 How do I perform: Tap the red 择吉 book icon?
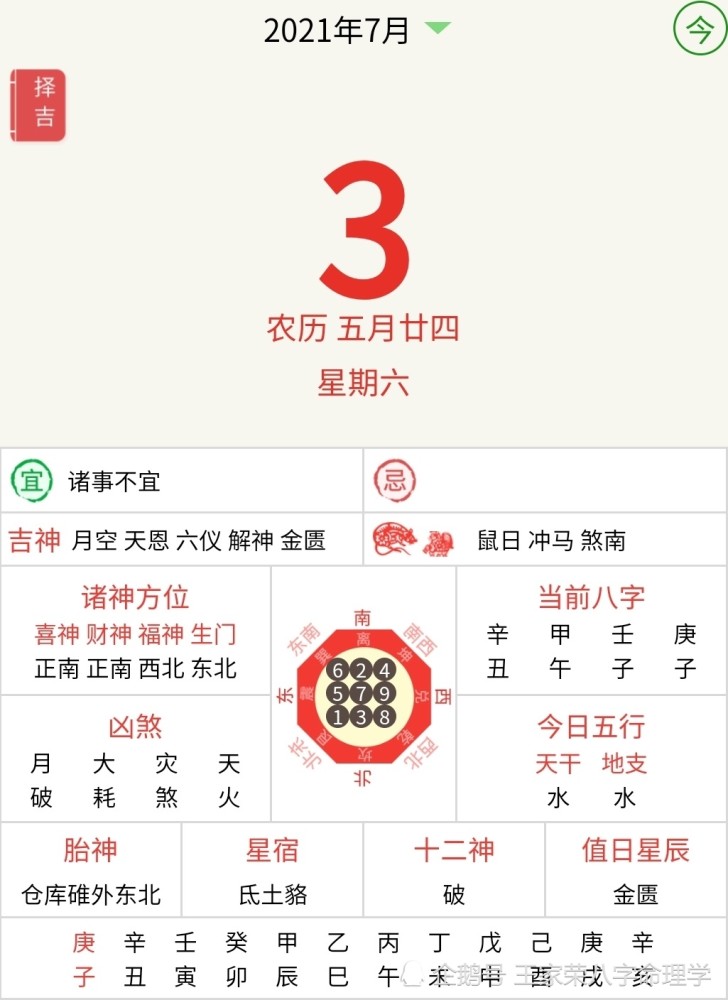tap(38, 102)
